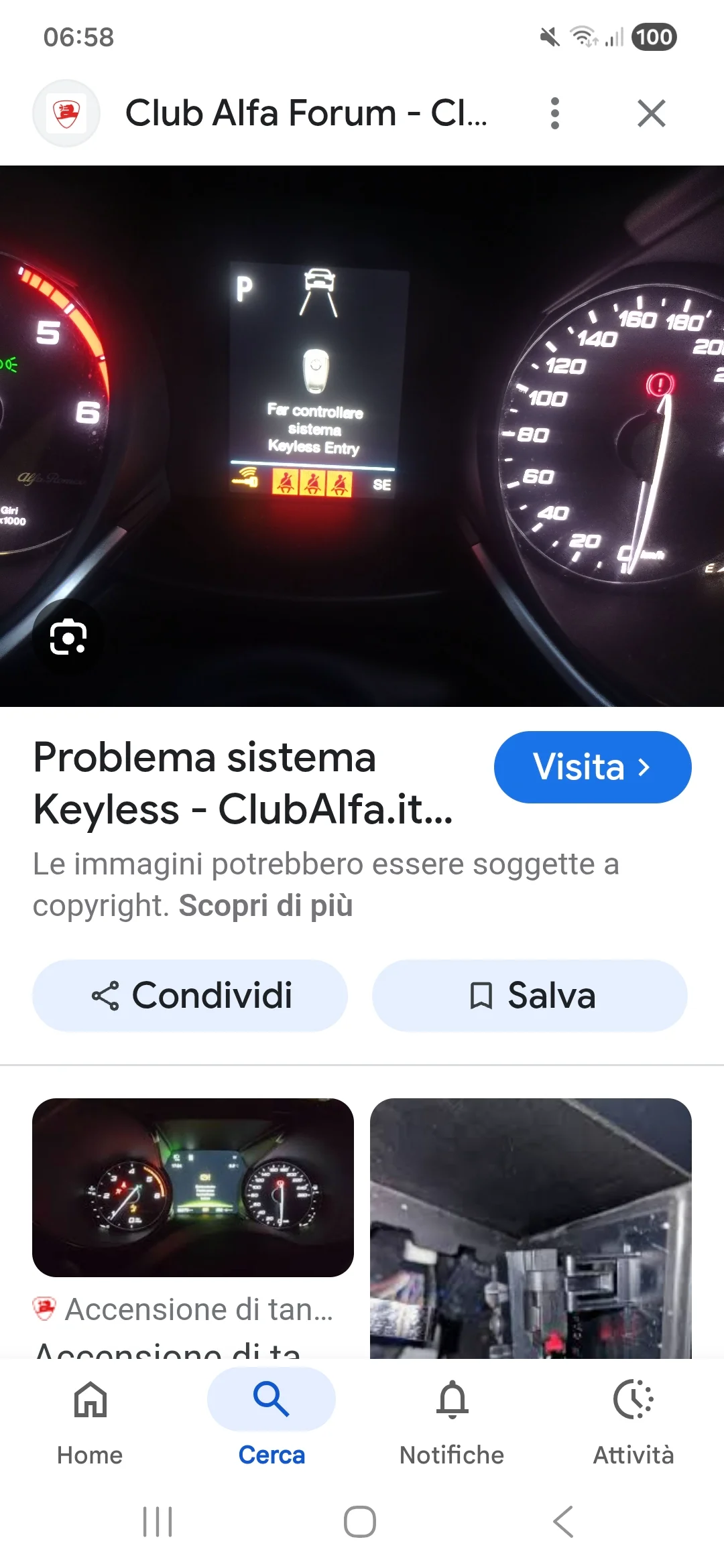Go back using the system back button

pyautogui.click(x=563, y=1521)
